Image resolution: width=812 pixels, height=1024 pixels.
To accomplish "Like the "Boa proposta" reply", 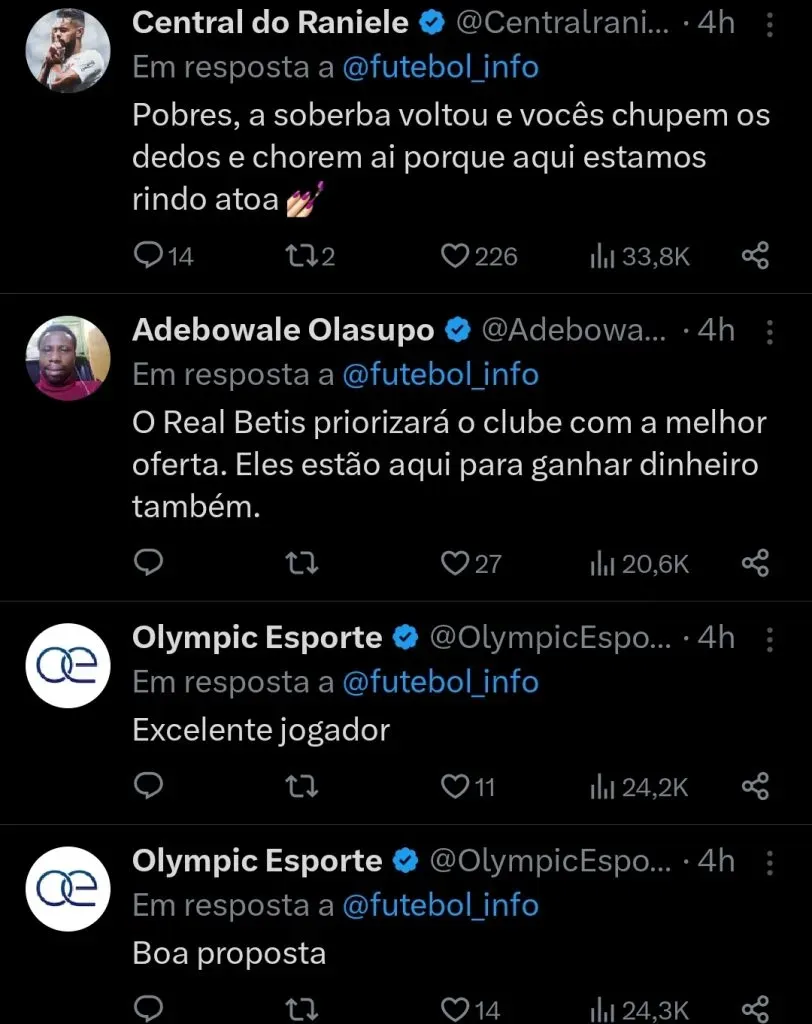I will (x=456, y=1008).
